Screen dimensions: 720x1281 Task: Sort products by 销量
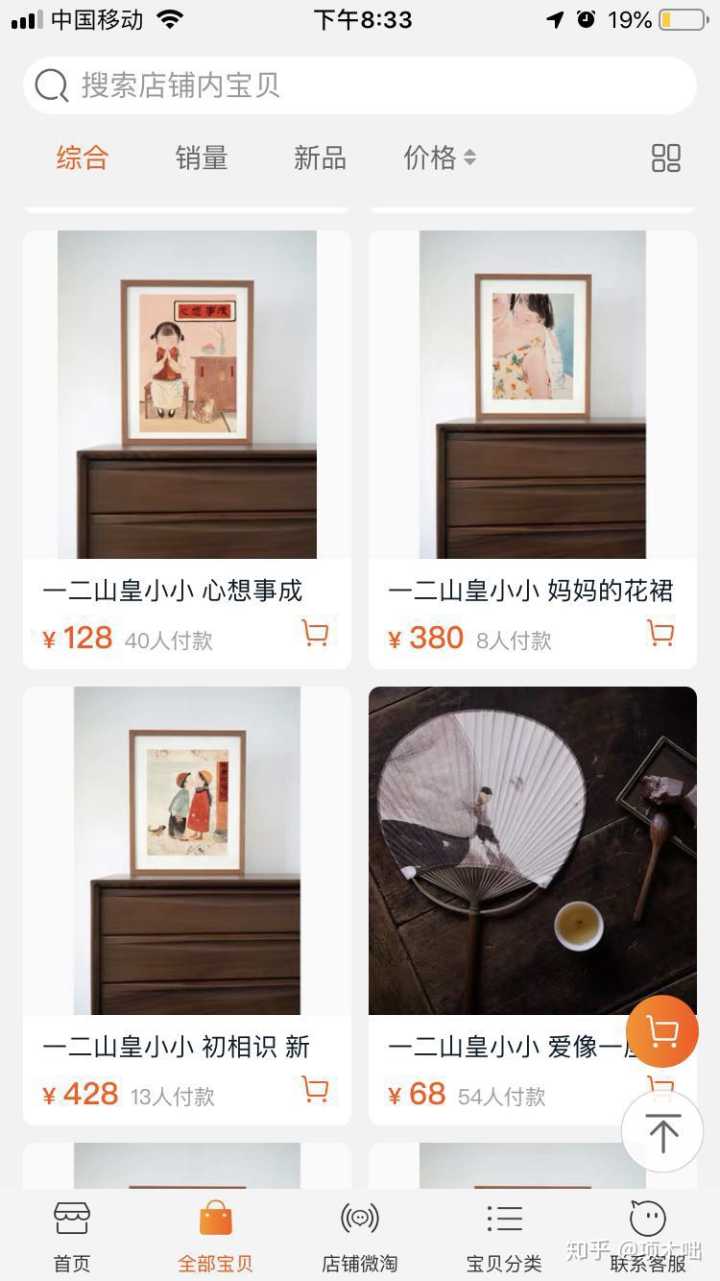tap(201, 158)
